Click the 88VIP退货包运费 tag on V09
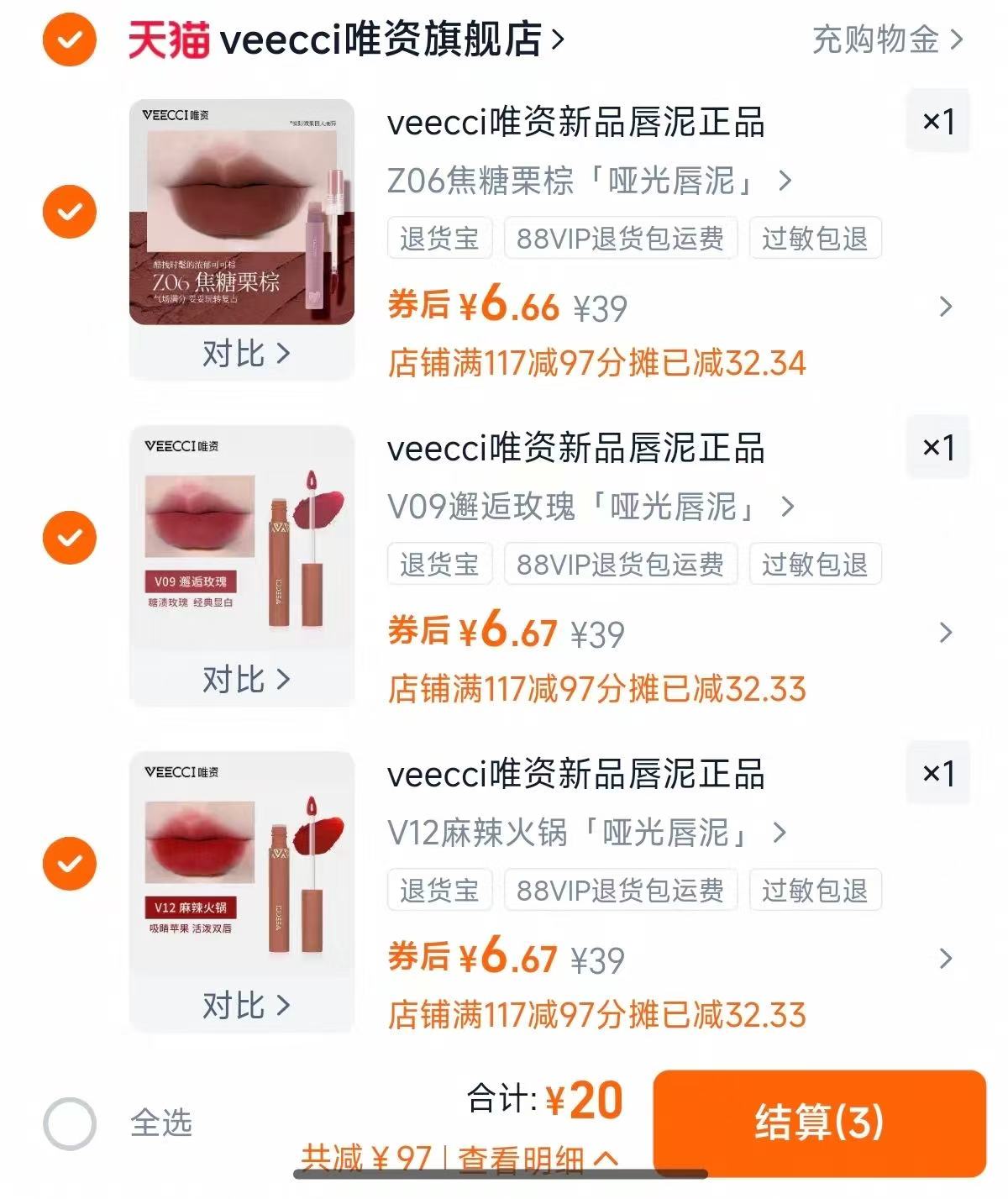Viewport: 1008px width, 1199px height. click(620, 564)
